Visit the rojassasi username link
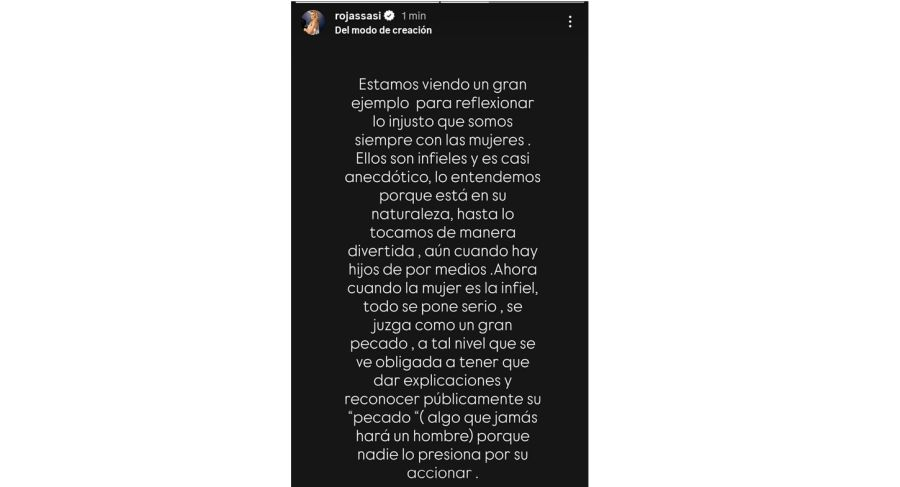Screen dimensions: 900x487 pos(359,16)
